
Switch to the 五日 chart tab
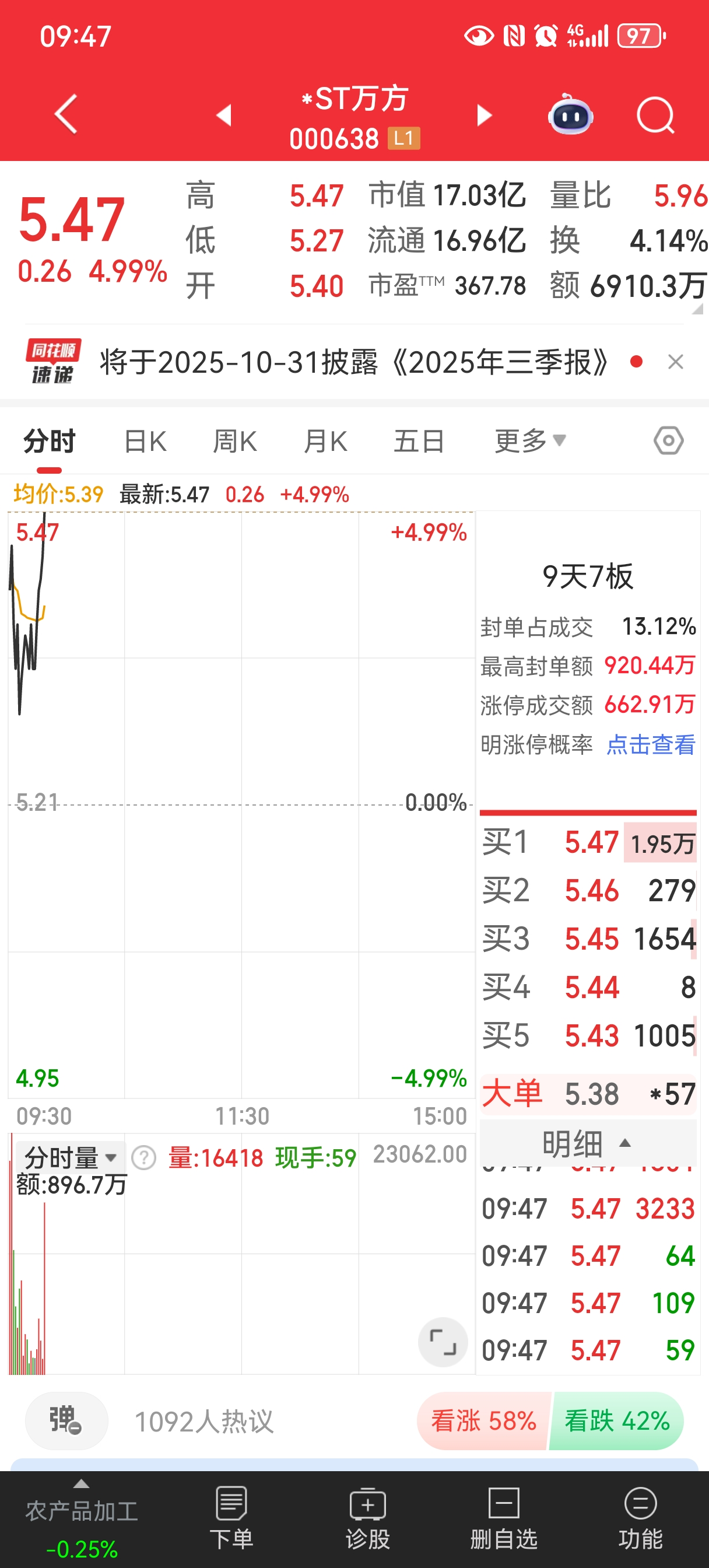coord(418,442)
